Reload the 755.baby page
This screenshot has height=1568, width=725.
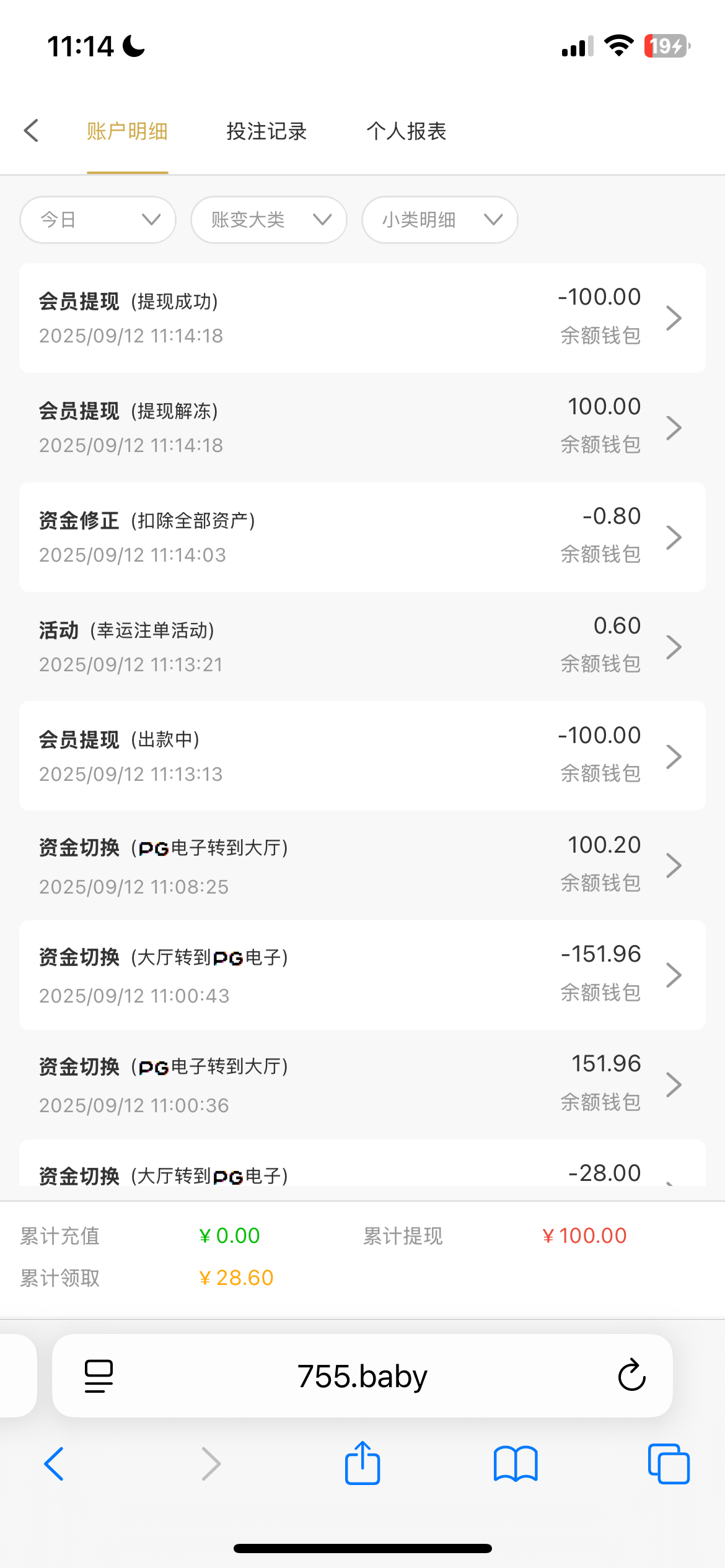631,1376
